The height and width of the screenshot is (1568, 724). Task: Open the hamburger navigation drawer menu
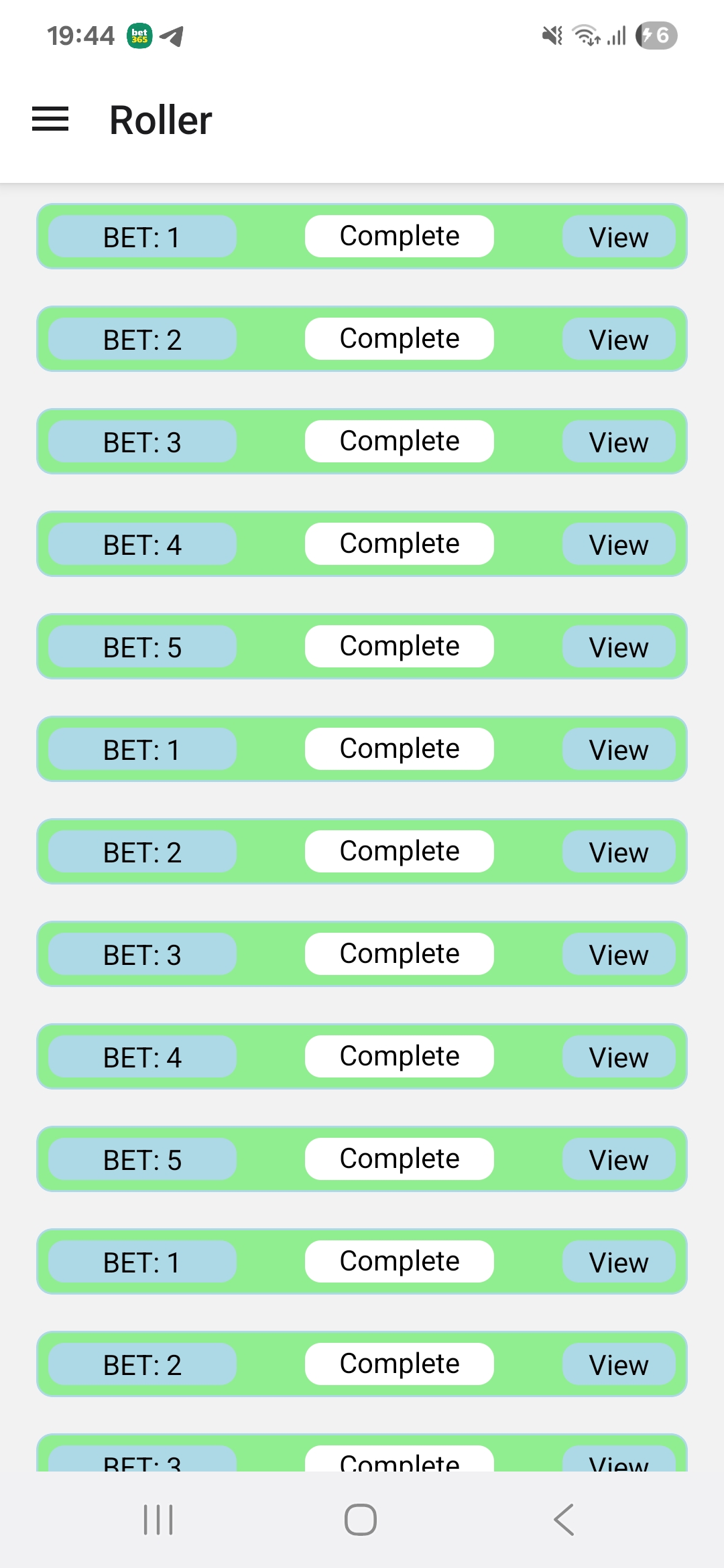pyautogui.click(x=50, y=119)
